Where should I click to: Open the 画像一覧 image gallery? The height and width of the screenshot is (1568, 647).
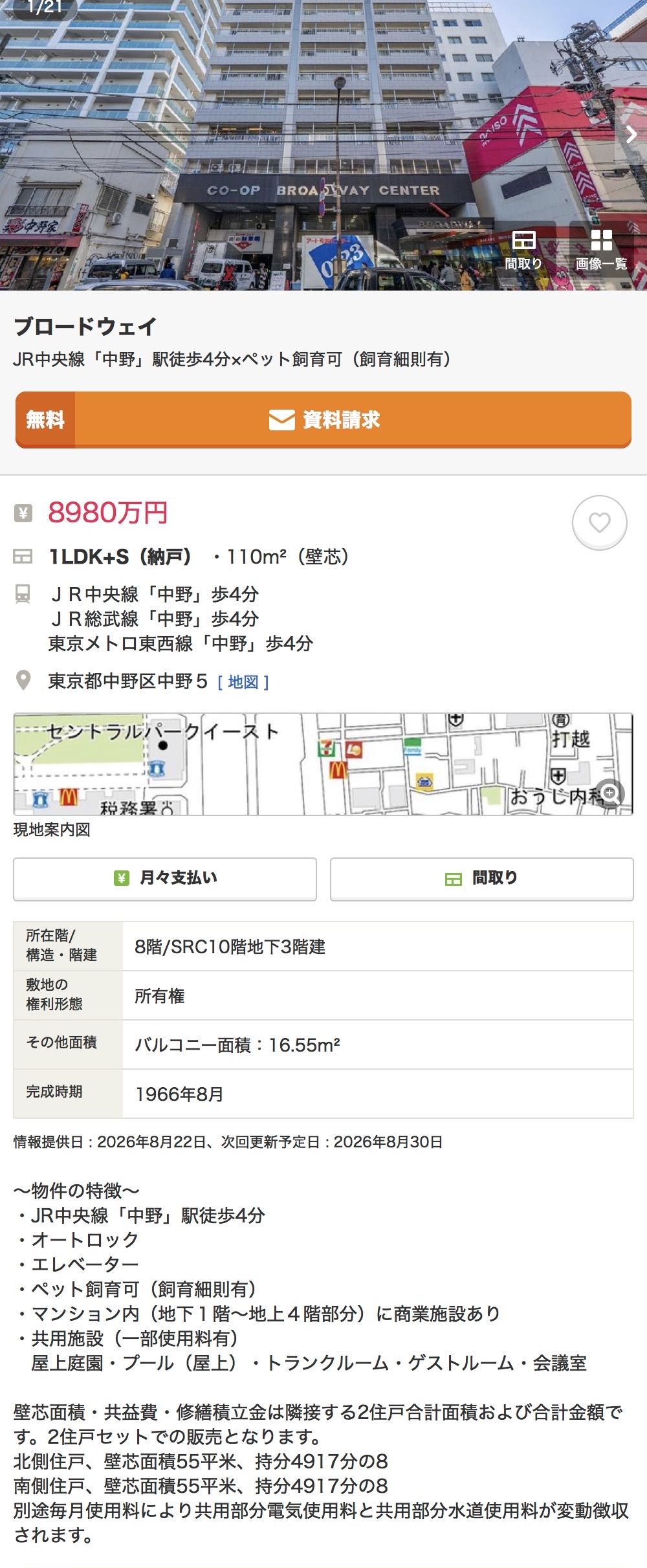pyautogui.click(x=601, y=249)
